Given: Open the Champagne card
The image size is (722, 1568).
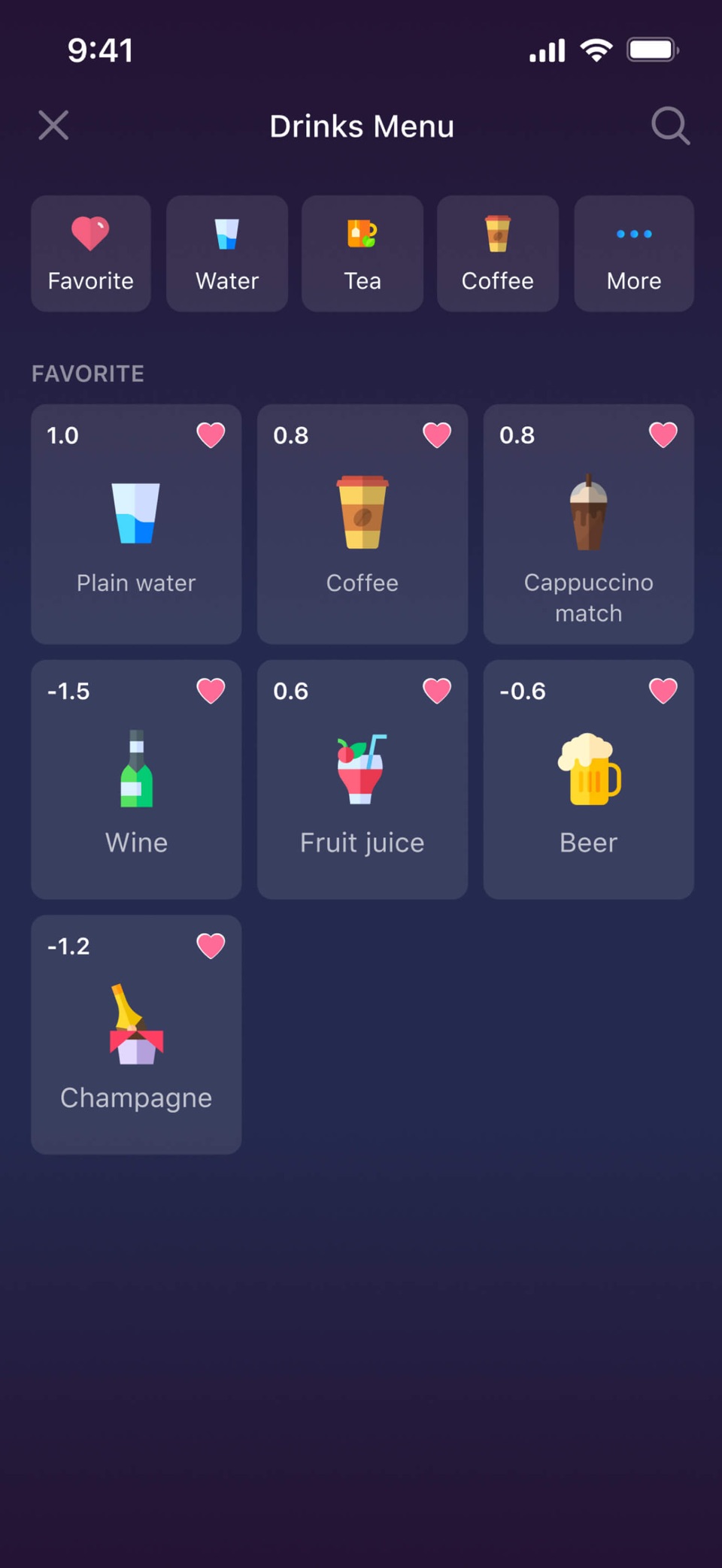Looking at the screenshot, I should (136, 1034).
